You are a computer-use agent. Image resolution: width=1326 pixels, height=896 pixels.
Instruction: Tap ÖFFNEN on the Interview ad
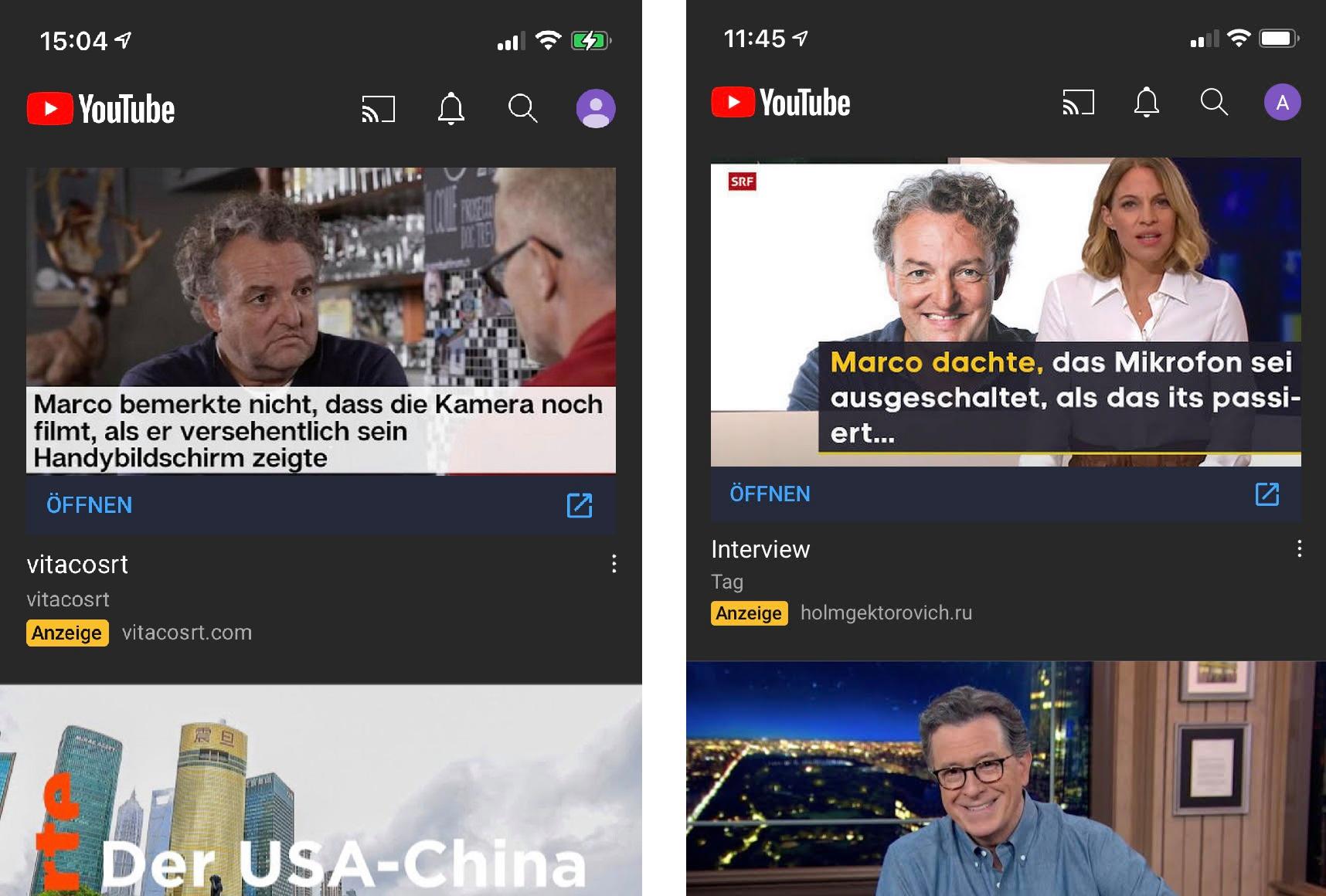pyautogui.click(x=770, y=494)
